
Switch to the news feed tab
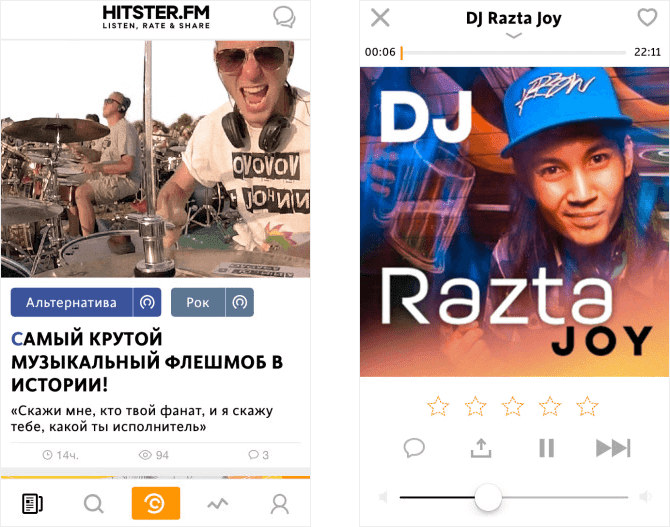32,503
